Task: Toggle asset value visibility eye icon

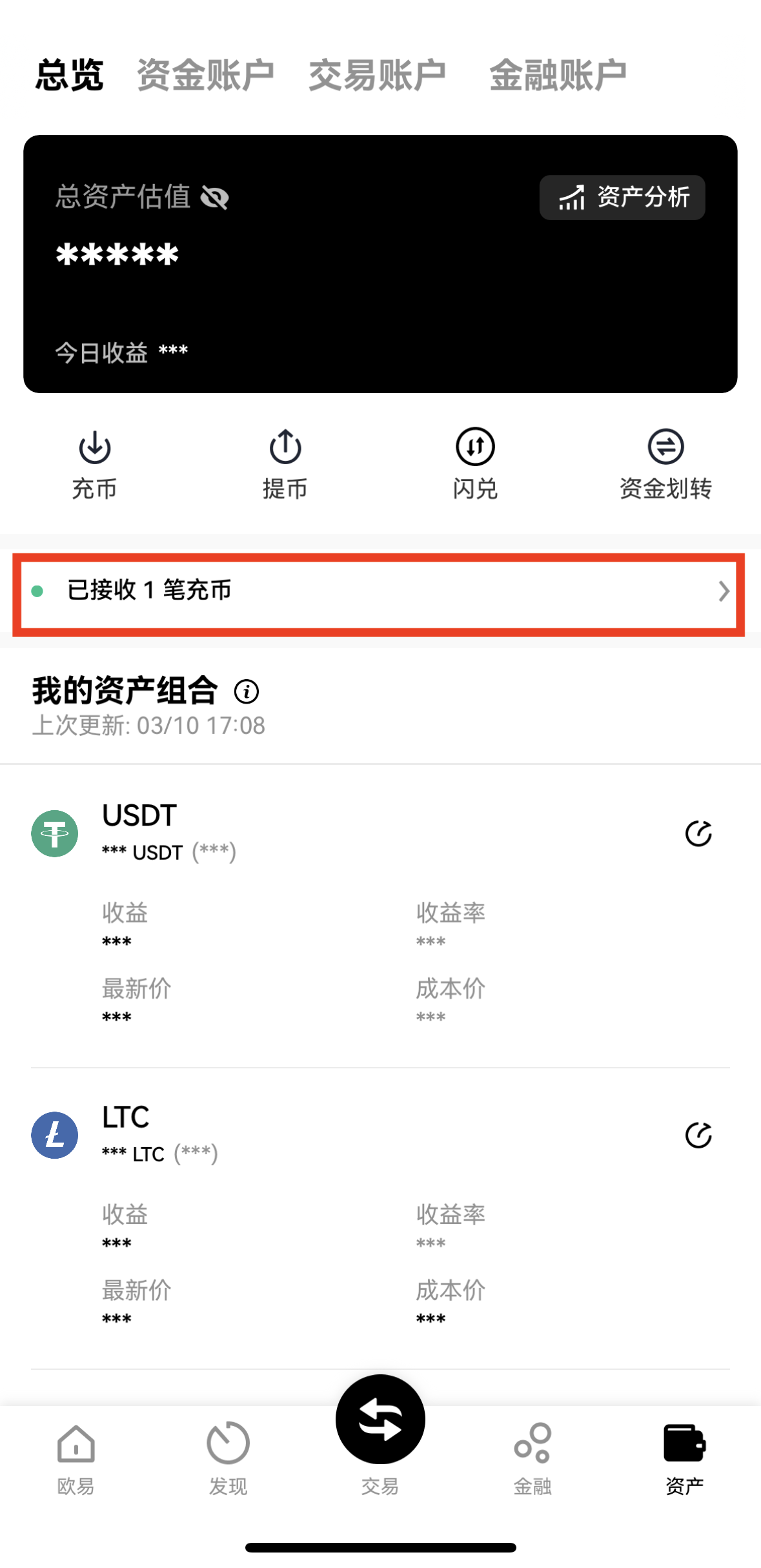Action: 215,198
